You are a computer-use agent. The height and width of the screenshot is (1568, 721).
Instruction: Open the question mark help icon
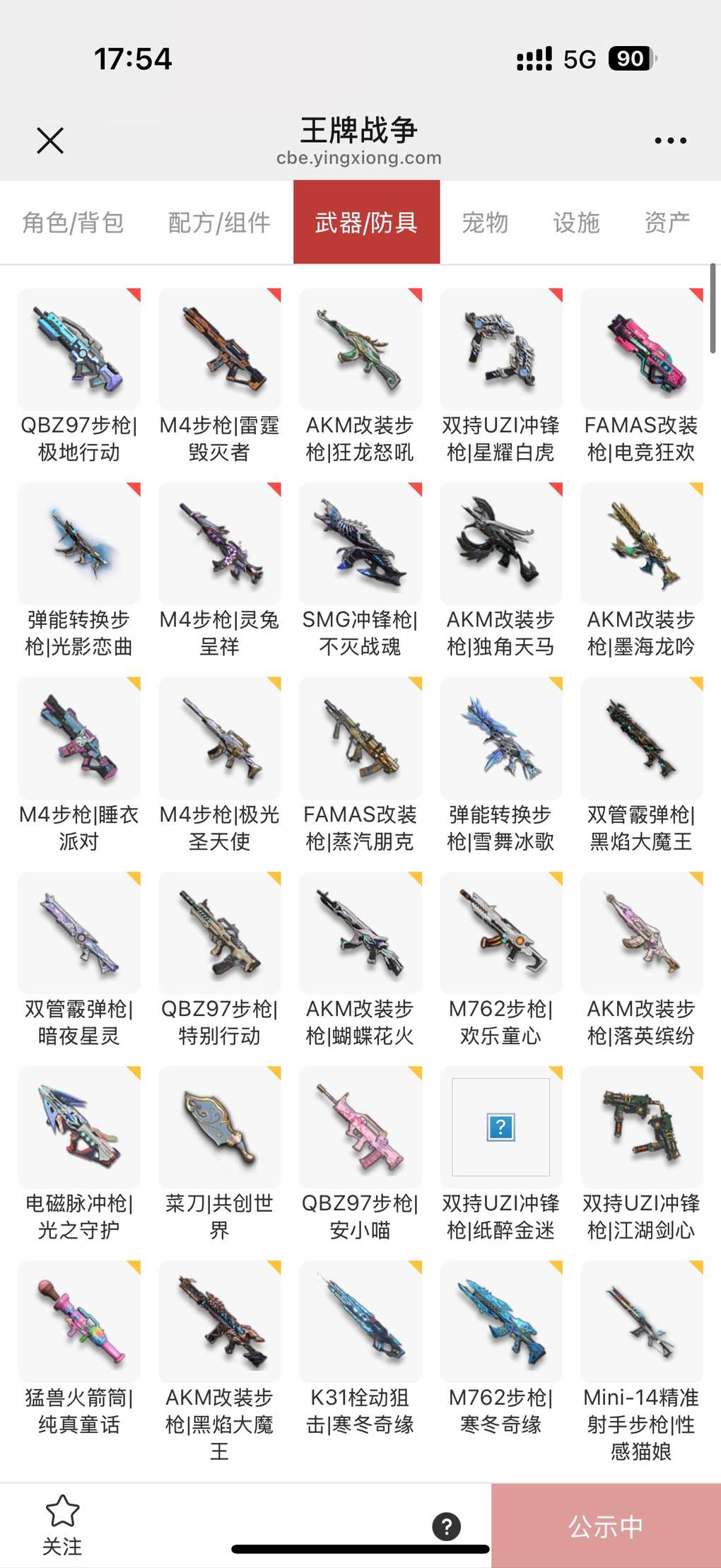447,1526
